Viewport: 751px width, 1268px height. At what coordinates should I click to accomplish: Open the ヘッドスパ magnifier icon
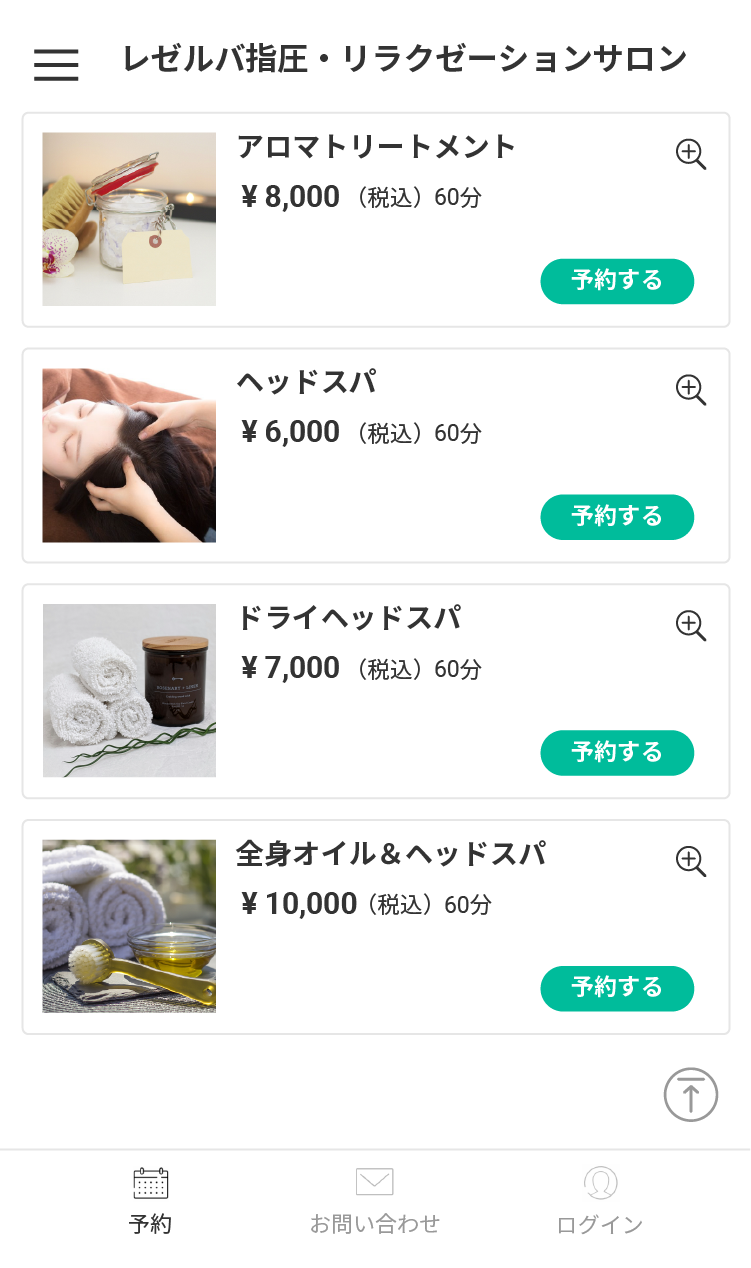pyautogui.click(x=691, y=390)
